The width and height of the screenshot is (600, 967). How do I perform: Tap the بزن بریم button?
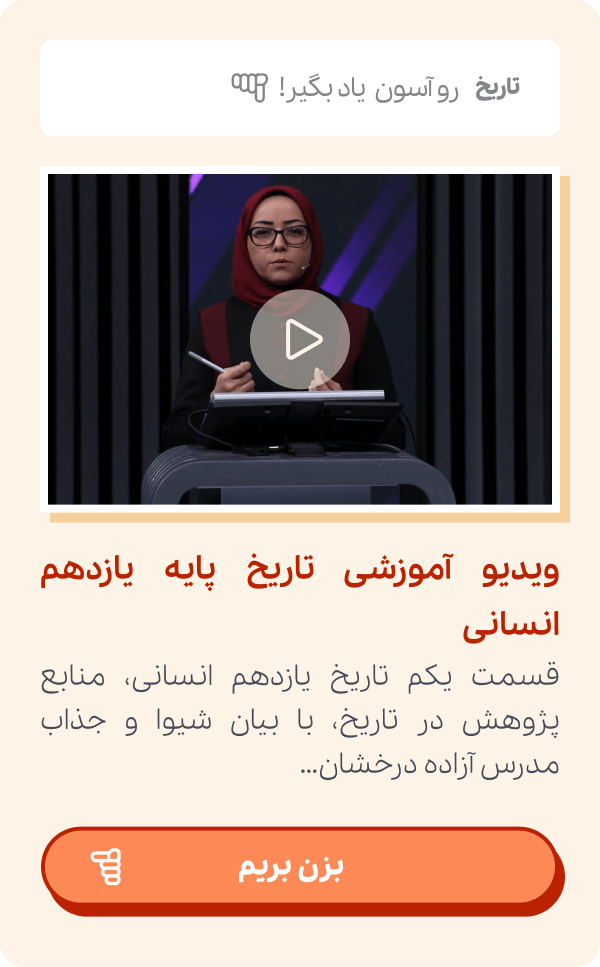coord(299,867)
